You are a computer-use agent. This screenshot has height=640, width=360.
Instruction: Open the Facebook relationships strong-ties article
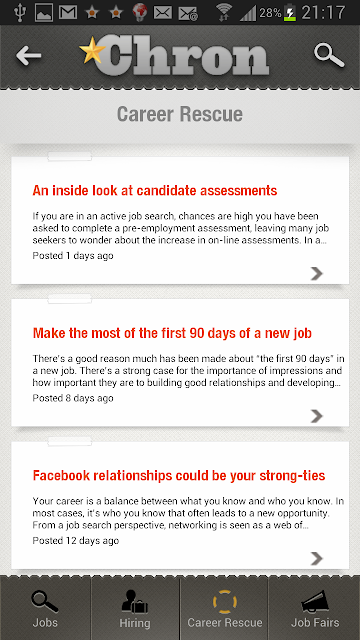[180, 505]
